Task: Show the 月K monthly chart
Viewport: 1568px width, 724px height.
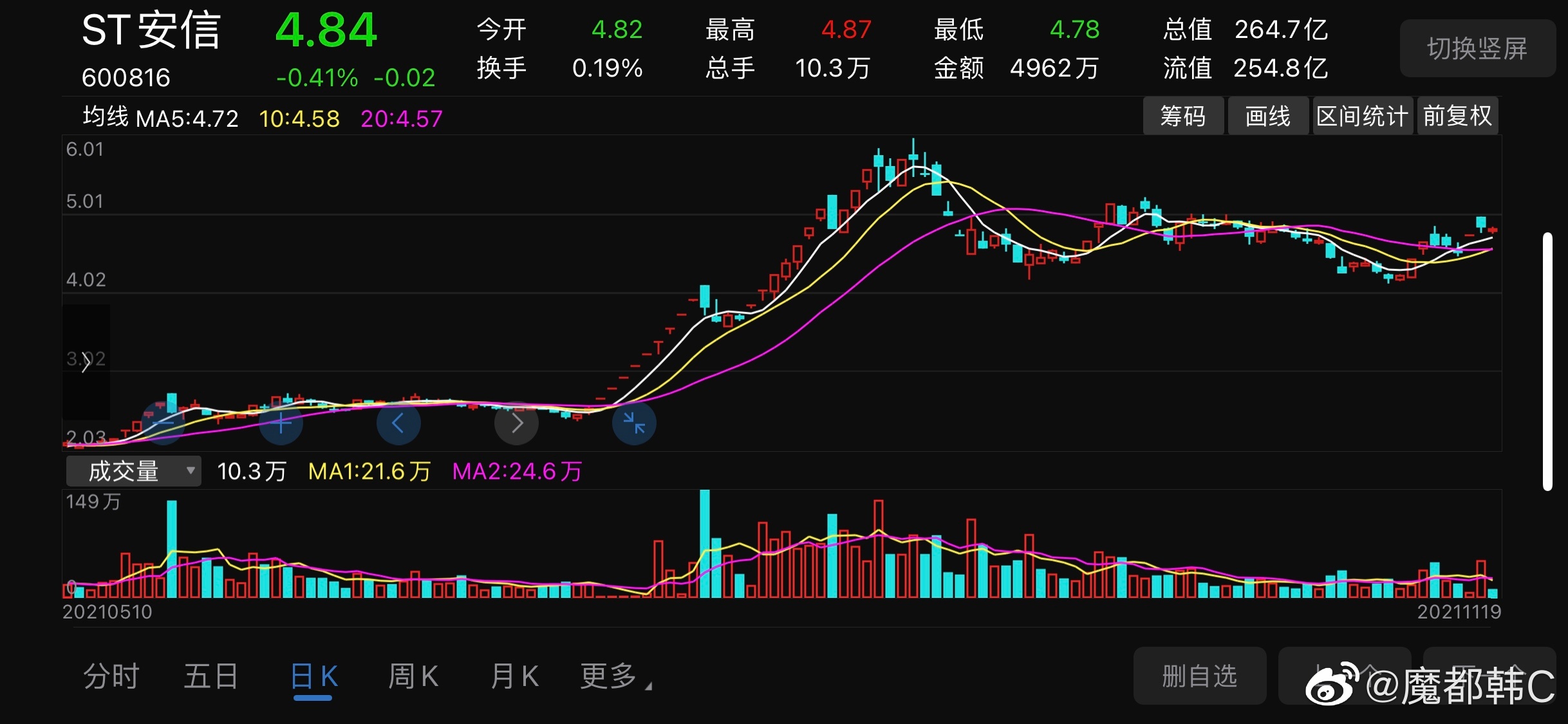Action: (514, 676)
